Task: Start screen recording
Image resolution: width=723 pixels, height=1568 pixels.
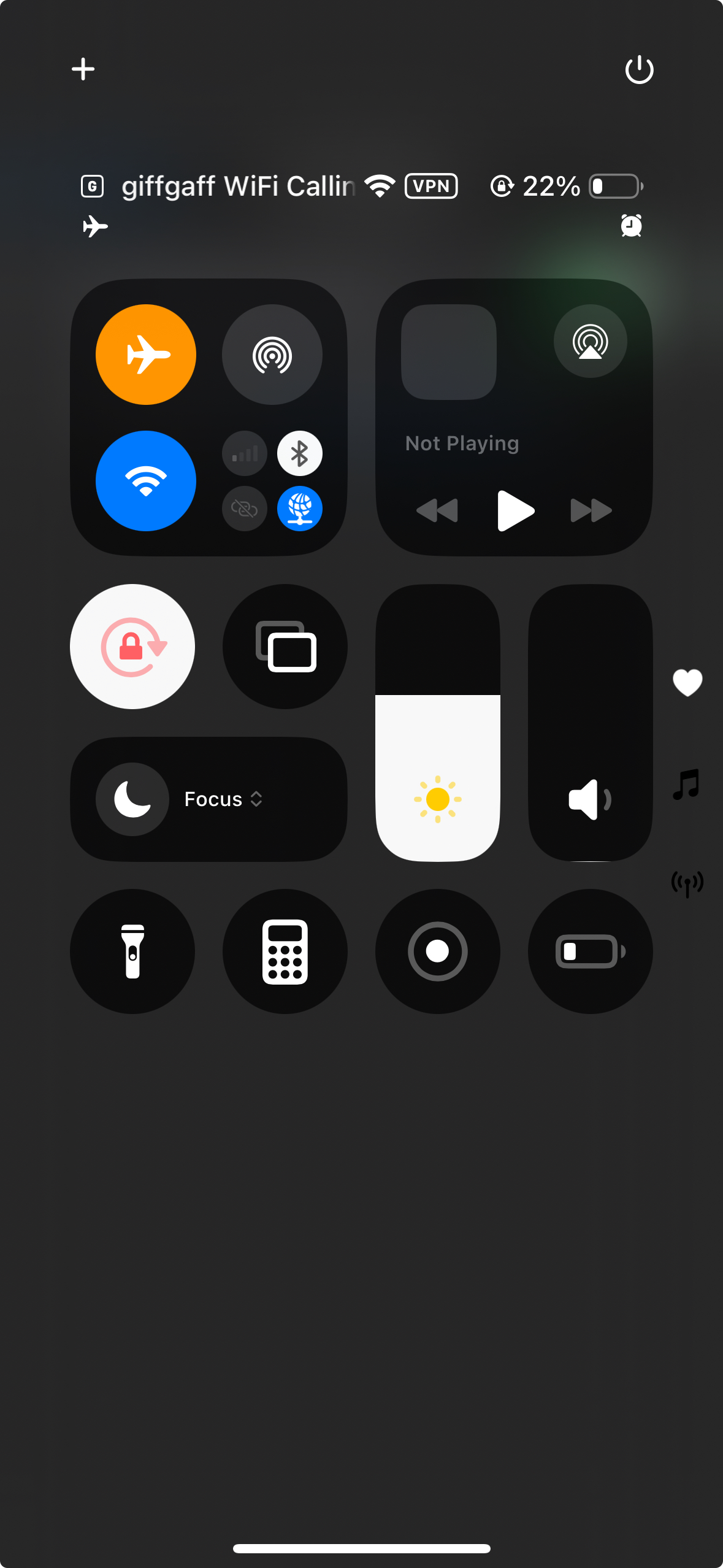Action: (437, 951)
